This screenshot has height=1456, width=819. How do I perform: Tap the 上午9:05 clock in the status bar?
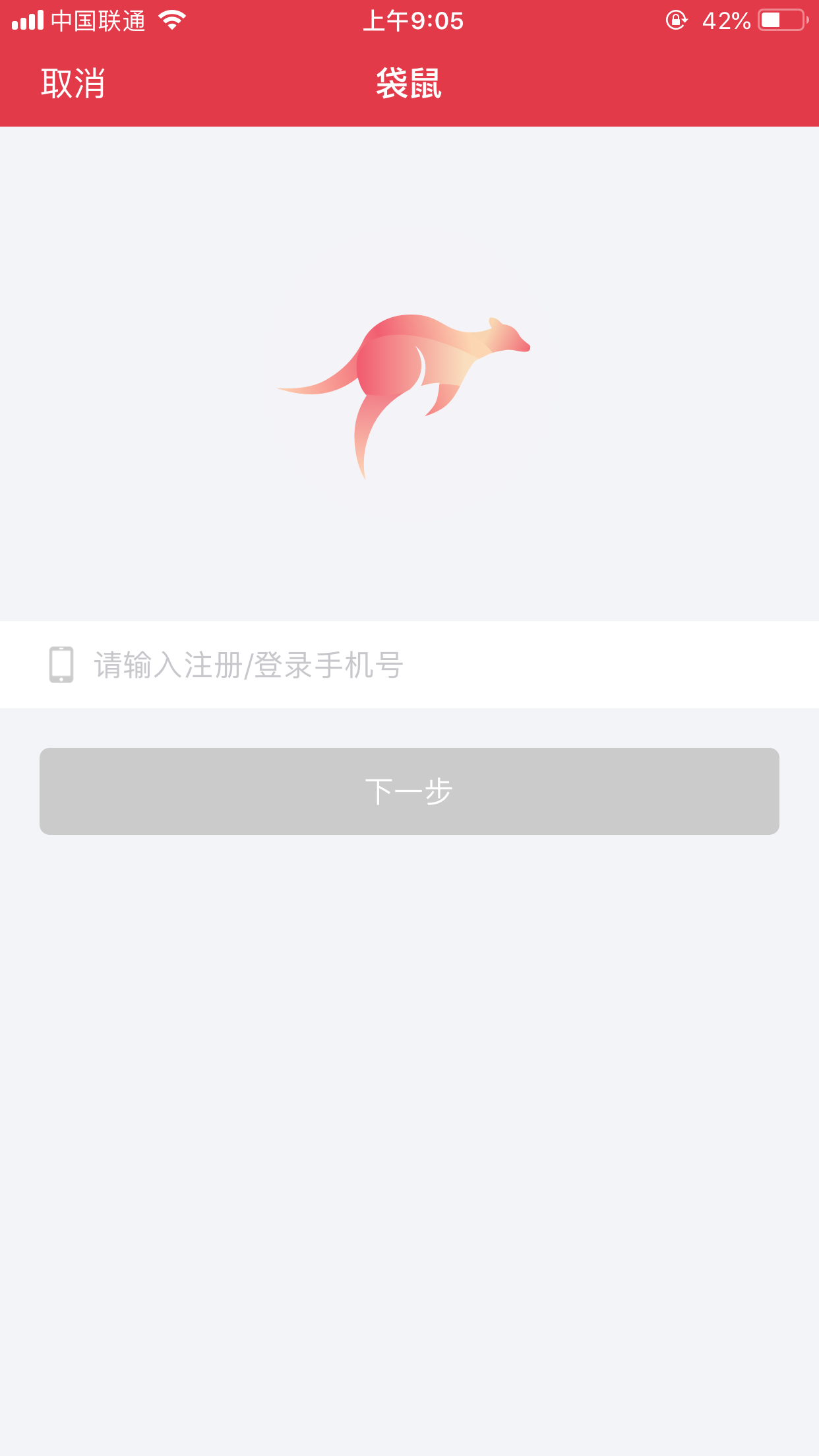coord(414,20)
